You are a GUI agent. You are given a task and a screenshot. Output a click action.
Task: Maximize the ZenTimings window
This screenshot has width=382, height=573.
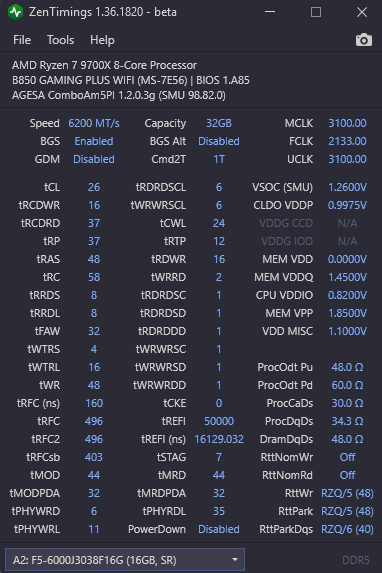pos(316,12)
